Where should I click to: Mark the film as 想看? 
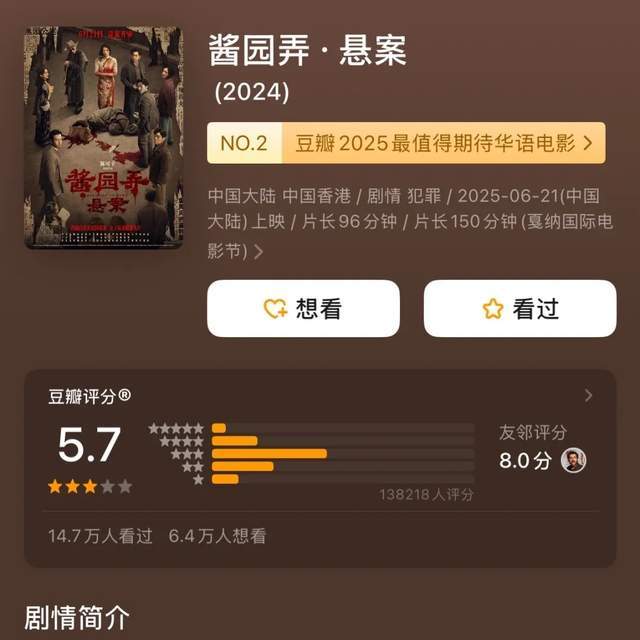303,309
